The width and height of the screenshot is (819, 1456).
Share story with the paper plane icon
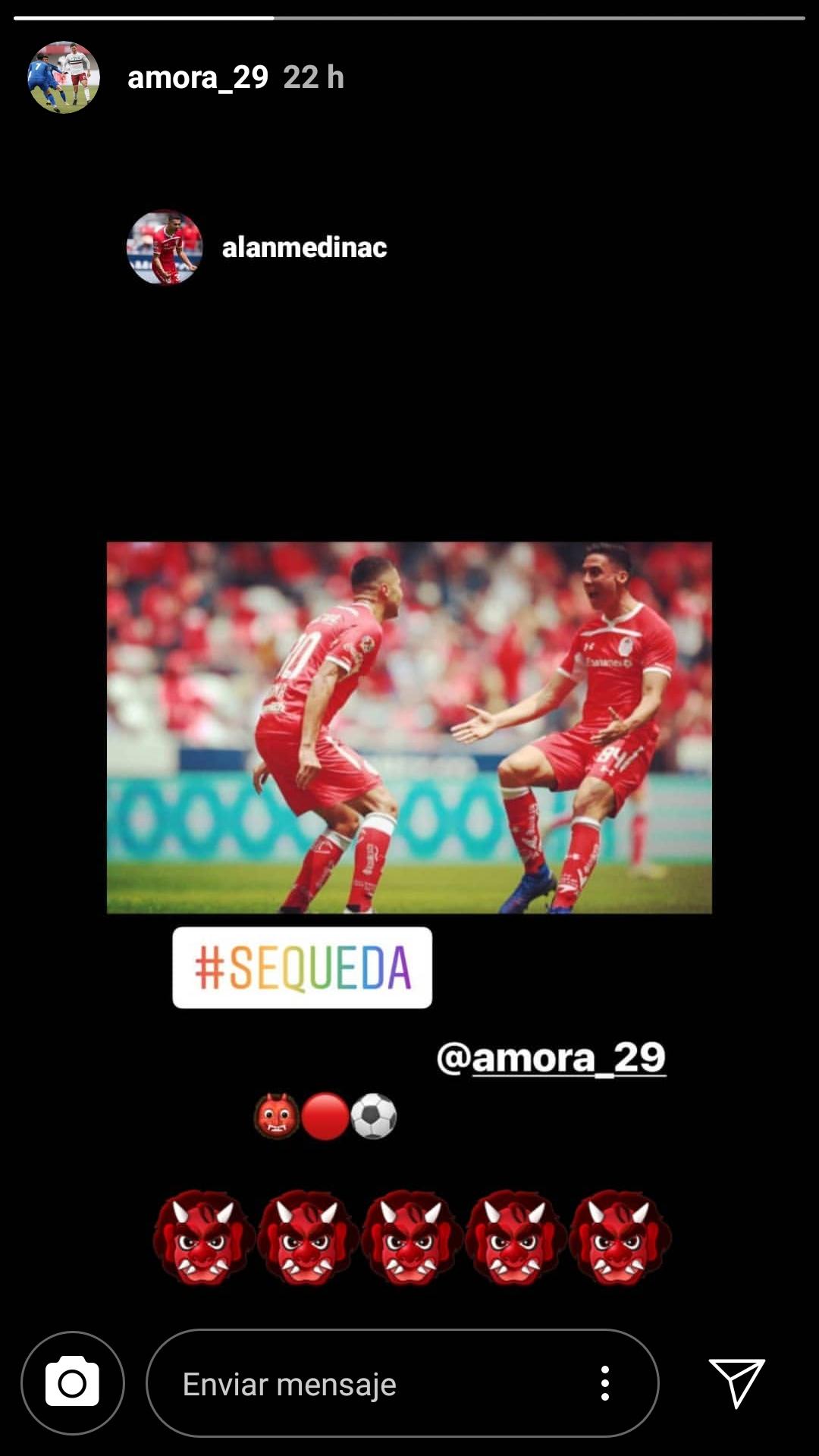[737, 1383]
